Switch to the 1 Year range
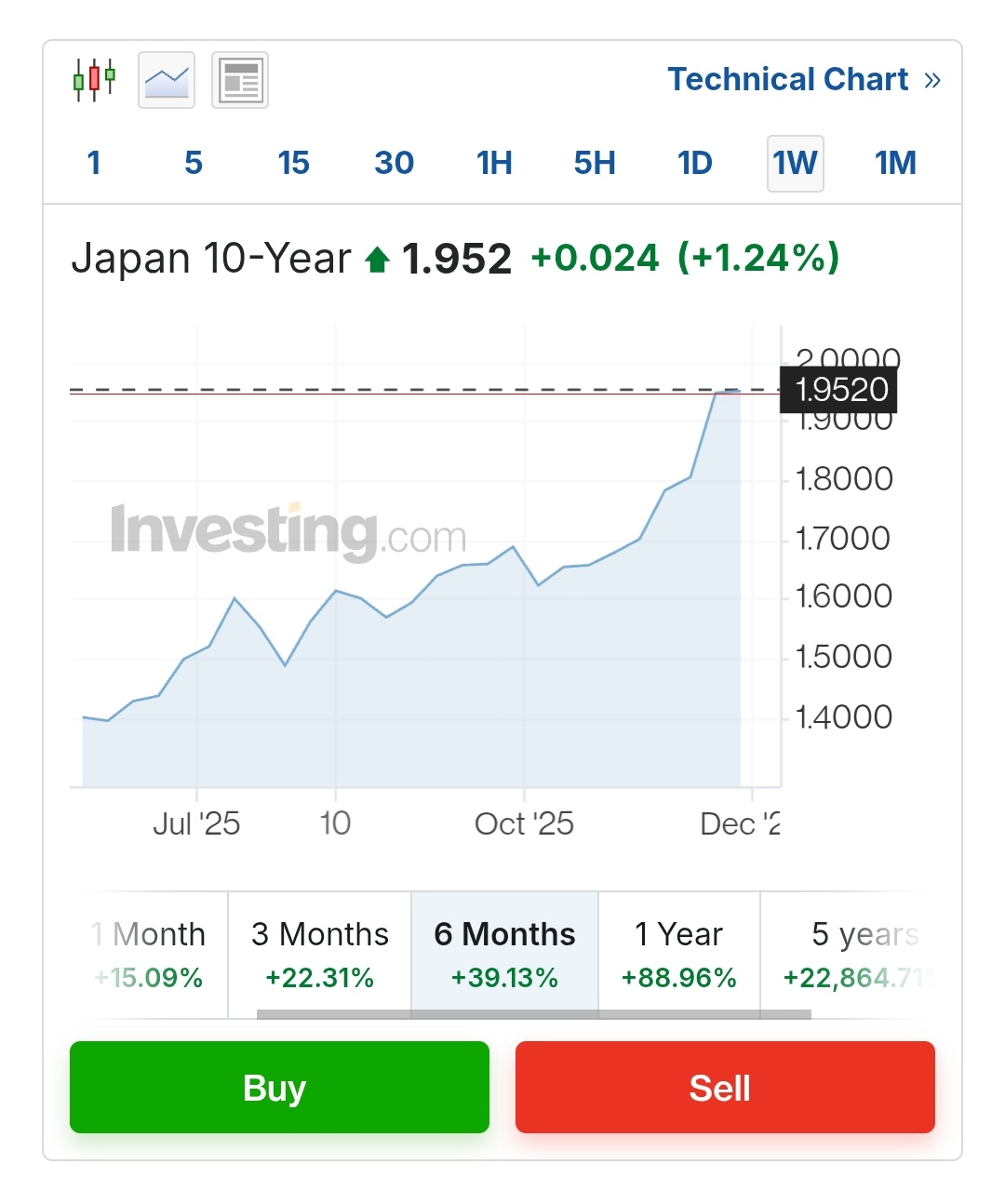Viewport: 1005px width, 1204px height. 678,954
